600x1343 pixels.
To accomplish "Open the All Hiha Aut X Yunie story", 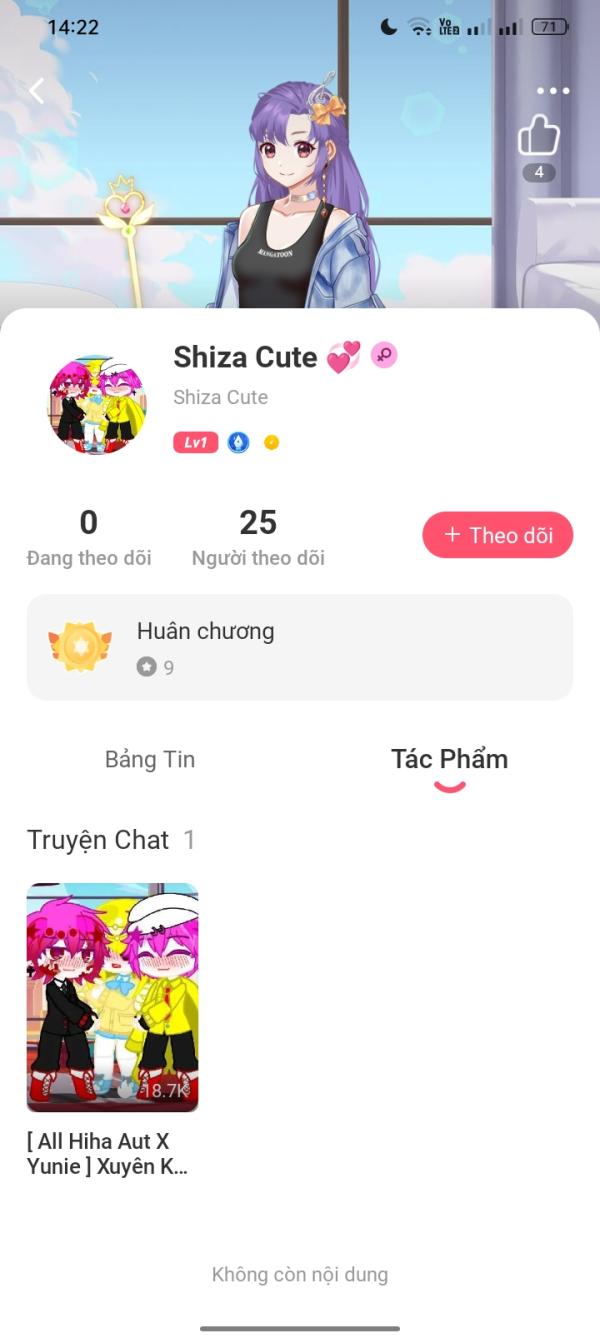I will point(112,998).
